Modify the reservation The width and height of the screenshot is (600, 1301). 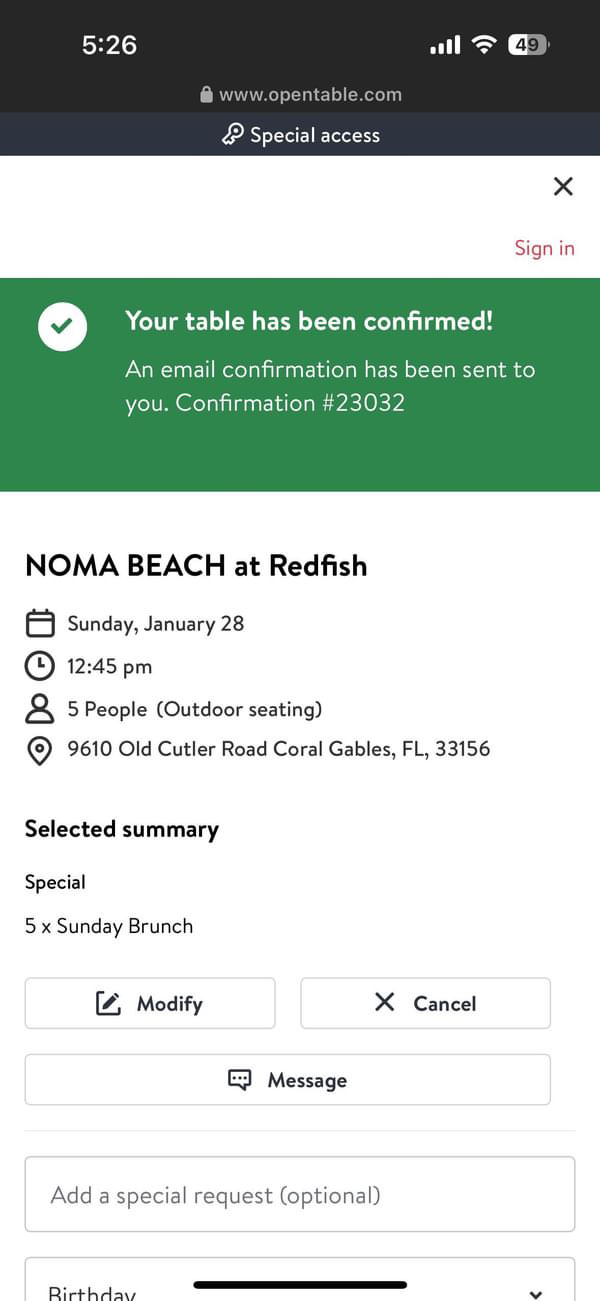[150, 1003]
